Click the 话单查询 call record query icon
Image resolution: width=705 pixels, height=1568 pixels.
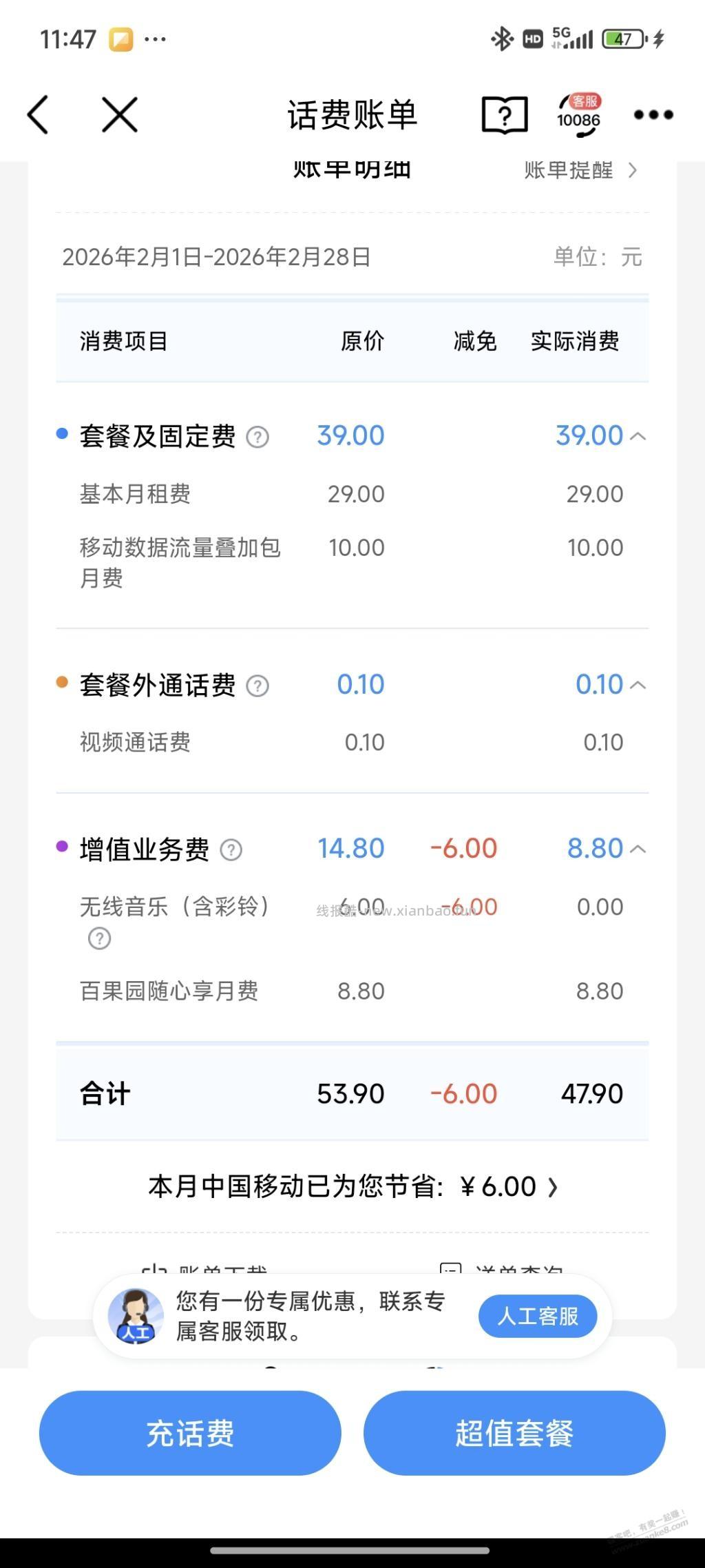pos(452,1270)
